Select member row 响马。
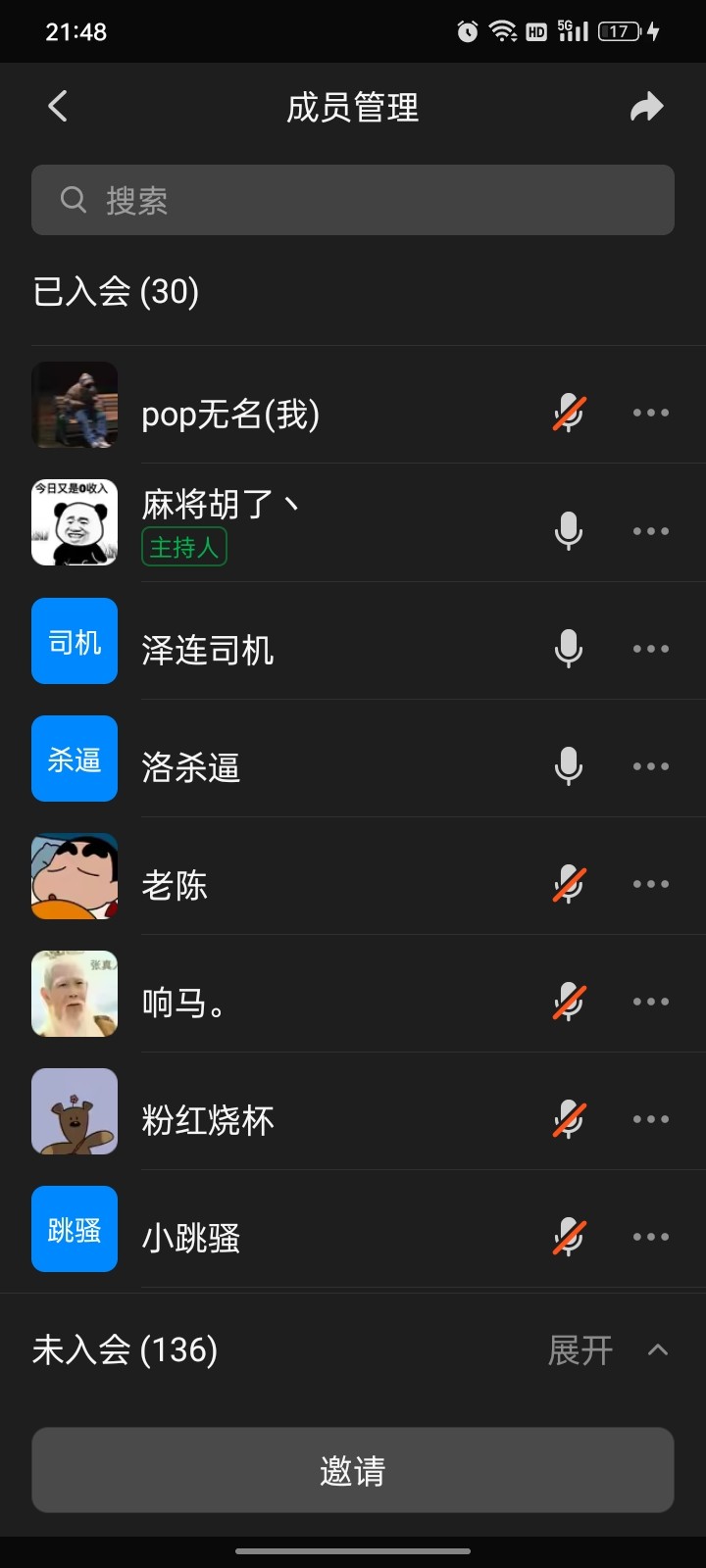 (294, 1002)
